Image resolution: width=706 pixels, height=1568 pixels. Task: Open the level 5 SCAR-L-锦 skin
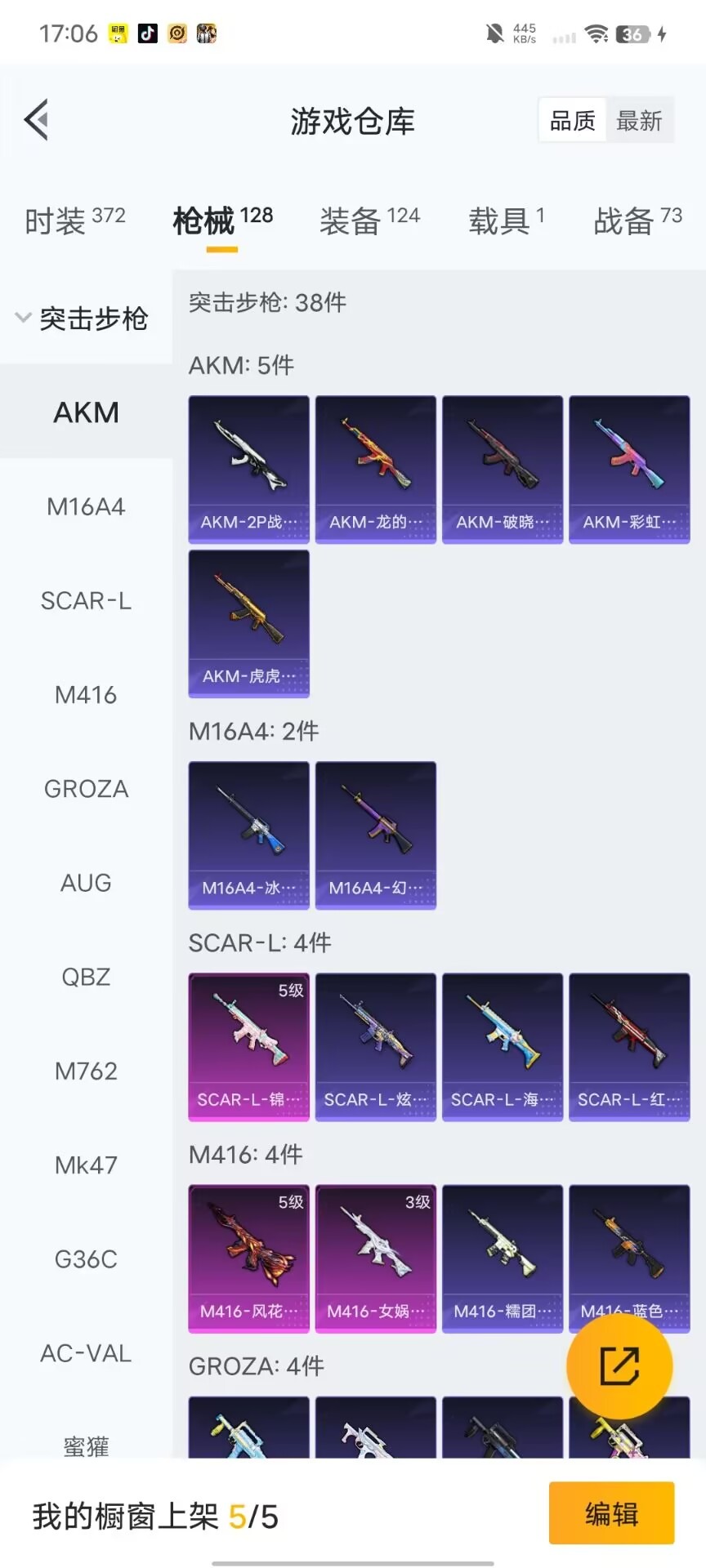point(248,1046)
